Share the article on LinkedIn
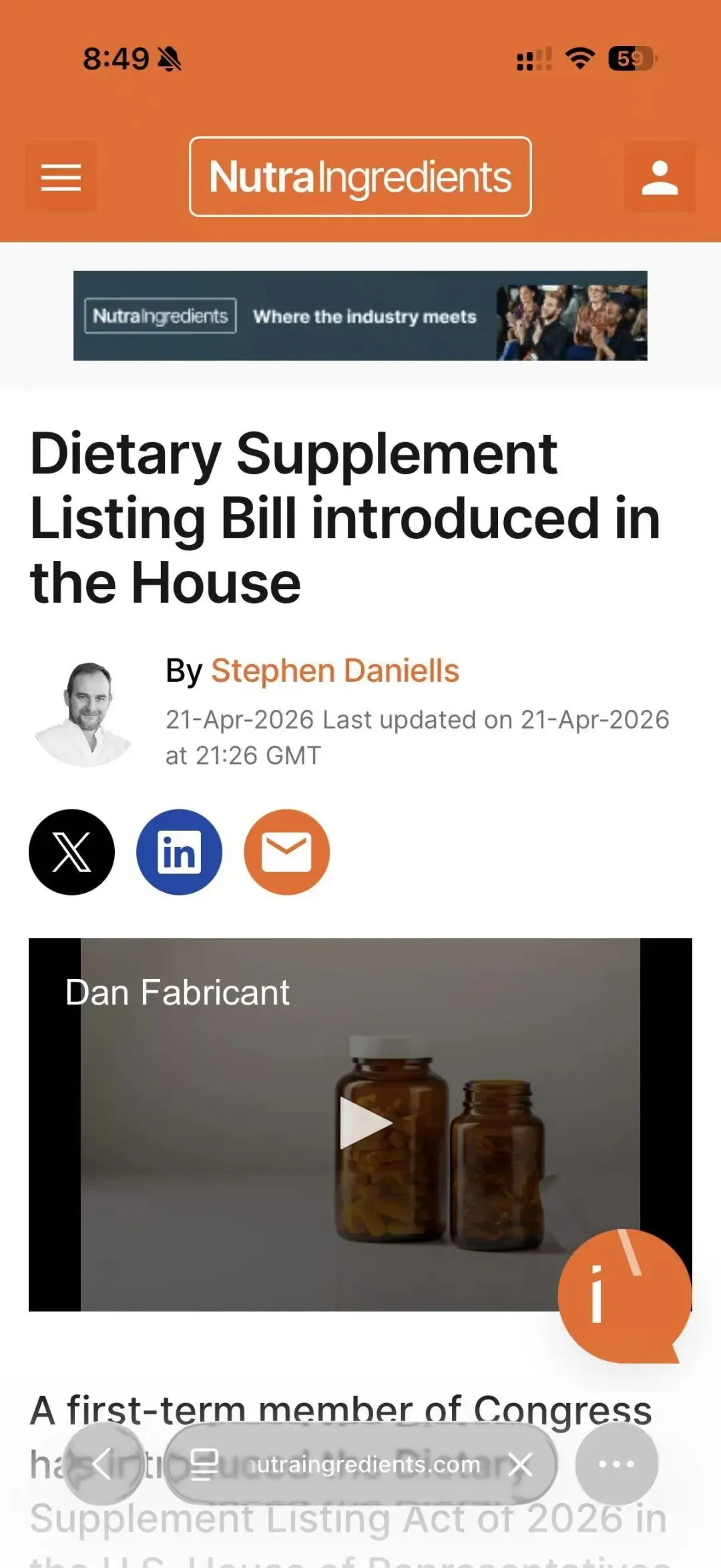721x1568 pixels. [x=179, y=852]
